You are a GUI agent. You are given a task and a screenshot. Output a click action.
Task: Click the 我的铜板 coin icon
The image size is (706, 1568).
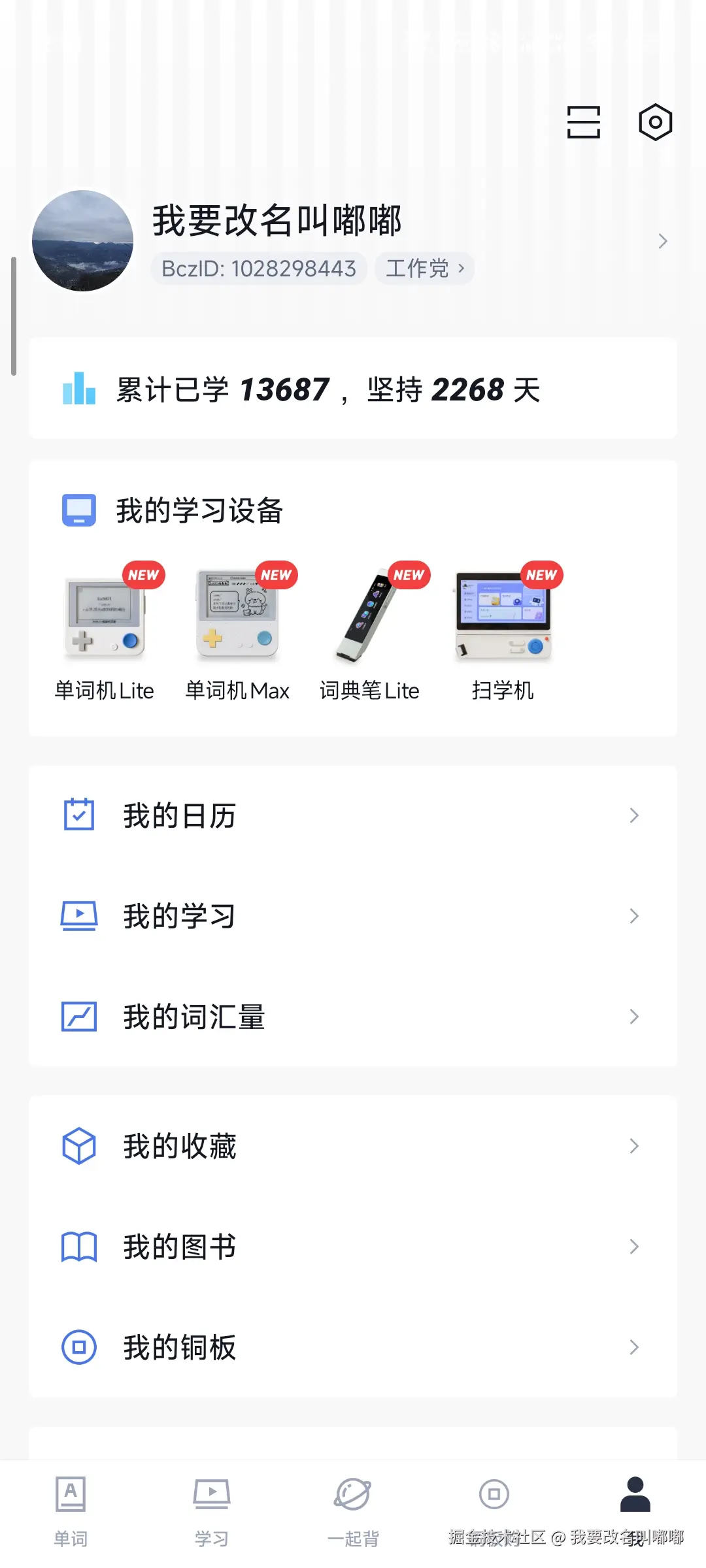[x=78, y=1347]
